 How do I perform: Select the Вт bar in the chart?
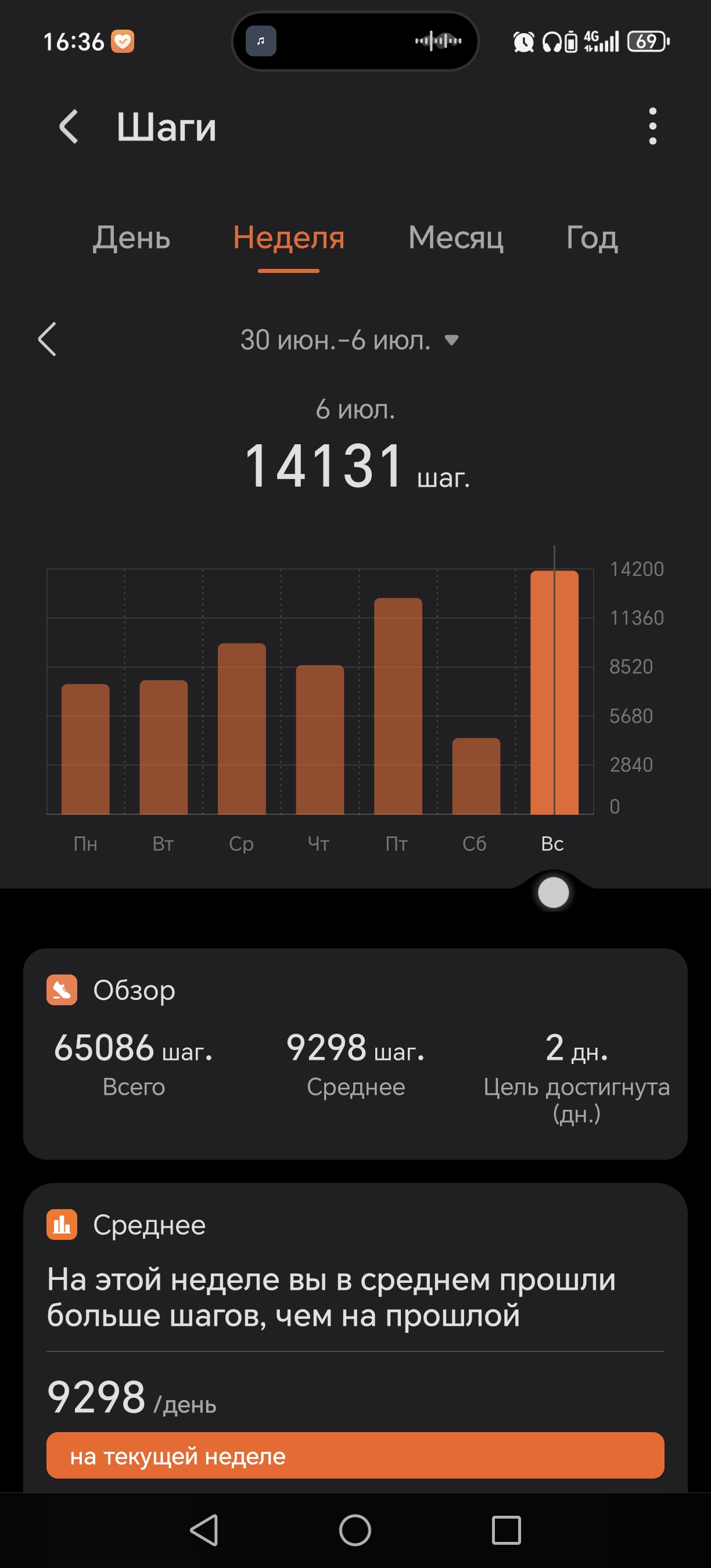pyautogui.click(x=163, y=747)
